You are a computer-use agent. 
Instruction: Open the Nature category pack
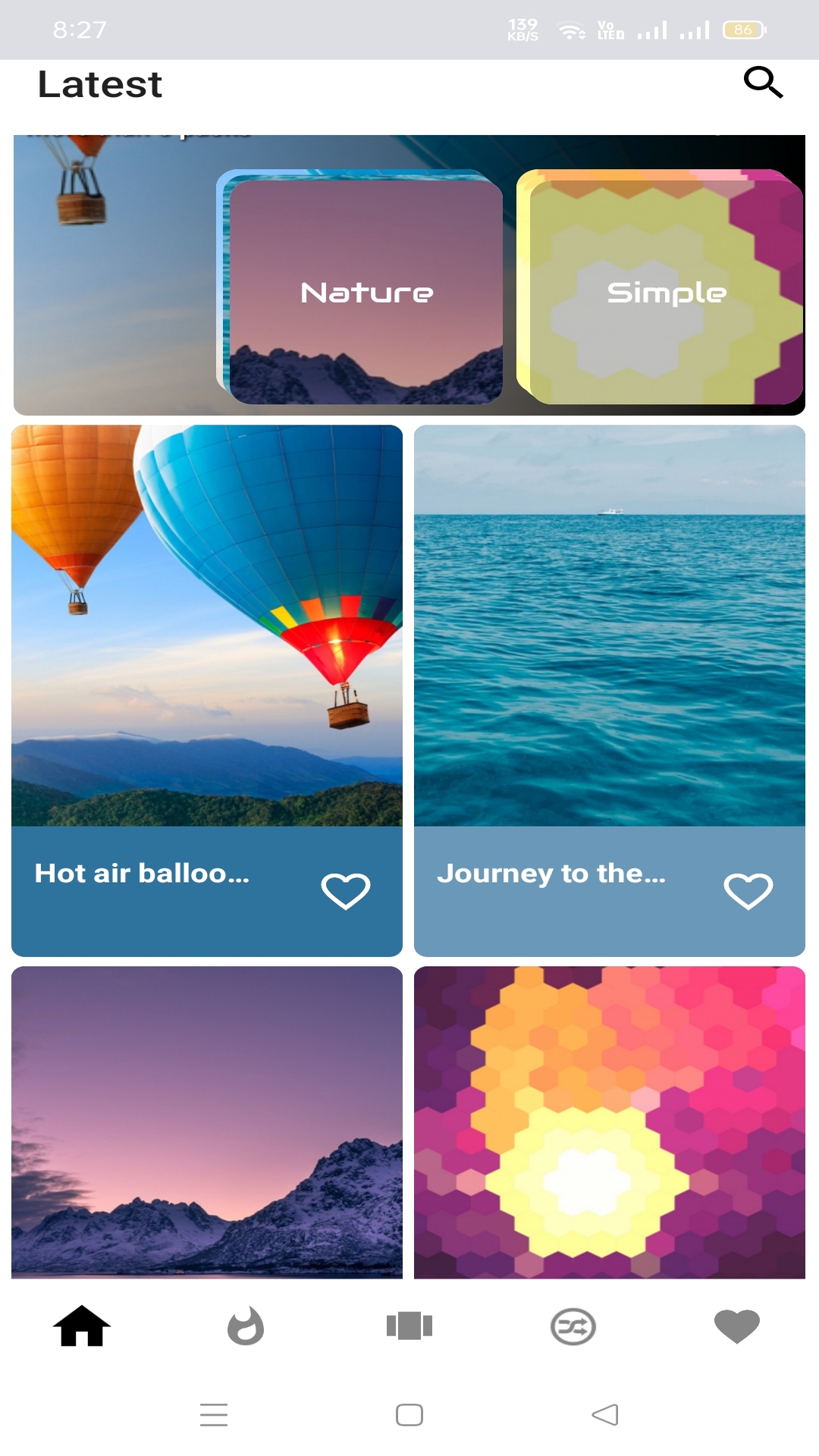[366, 292]
